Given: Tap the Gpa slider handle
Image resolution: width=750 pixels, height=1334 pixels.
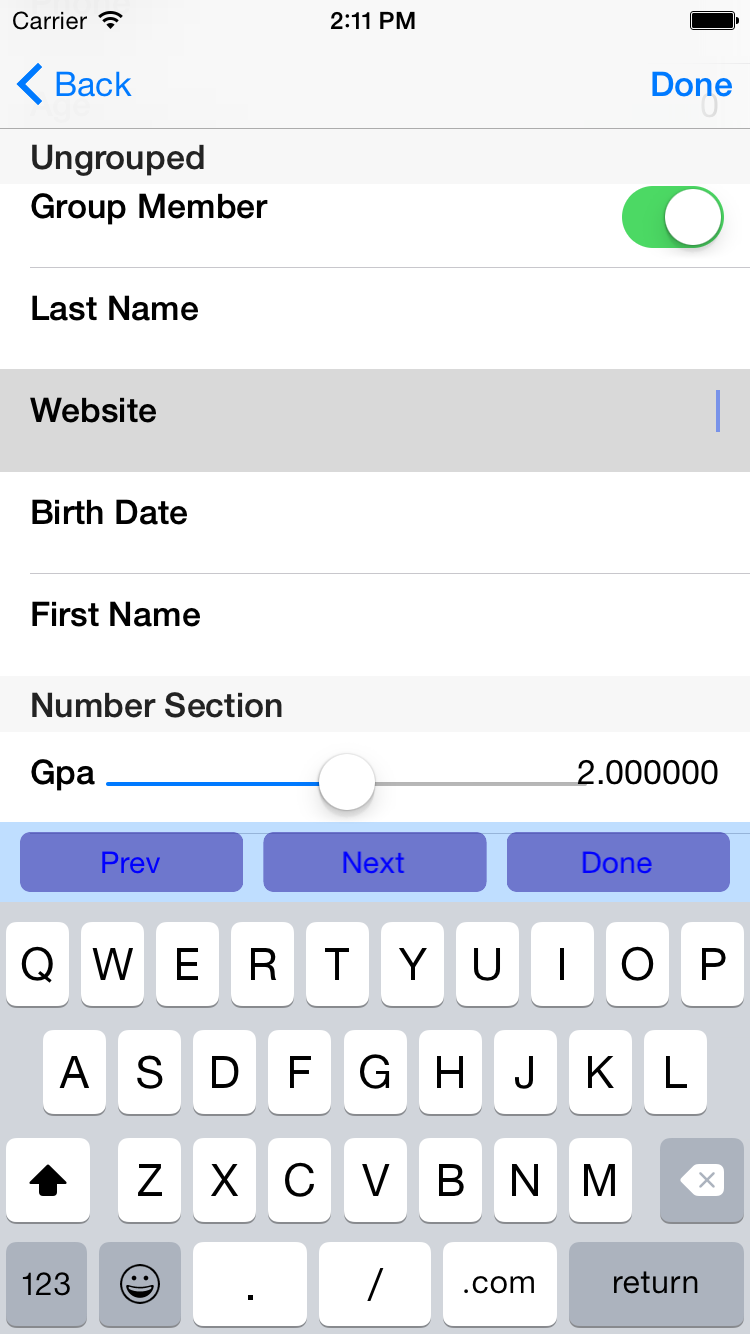Looking at the screenshot, I should (x=347, y=782).
